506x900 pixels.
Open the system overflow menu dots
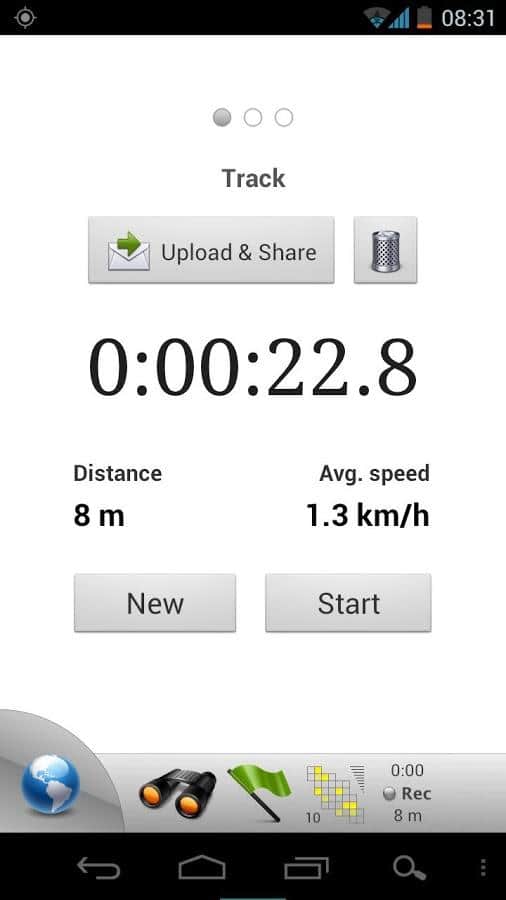484,868
